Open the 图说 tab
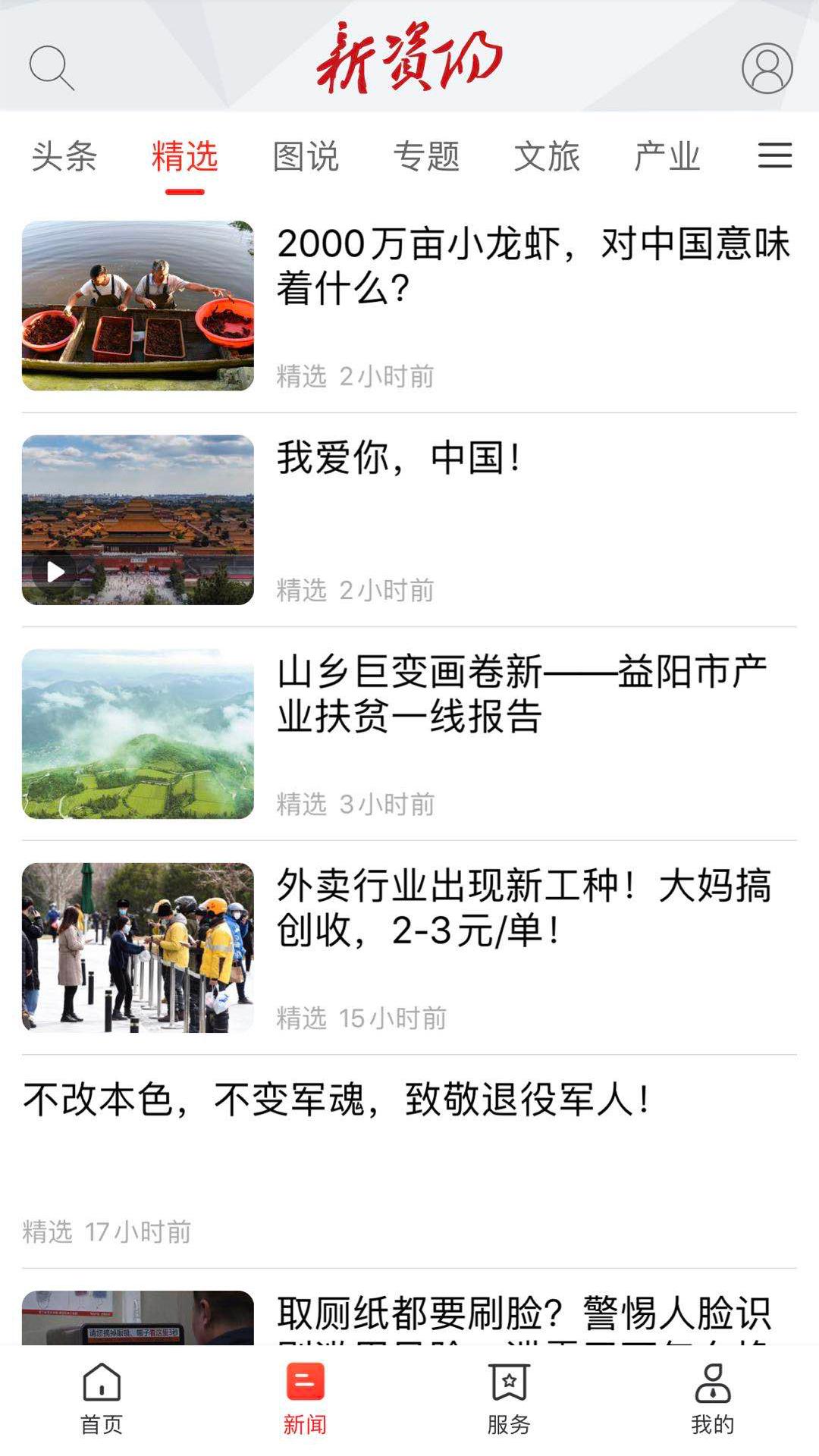This screenshot has width=819, height=1456. tap(306, 155)
